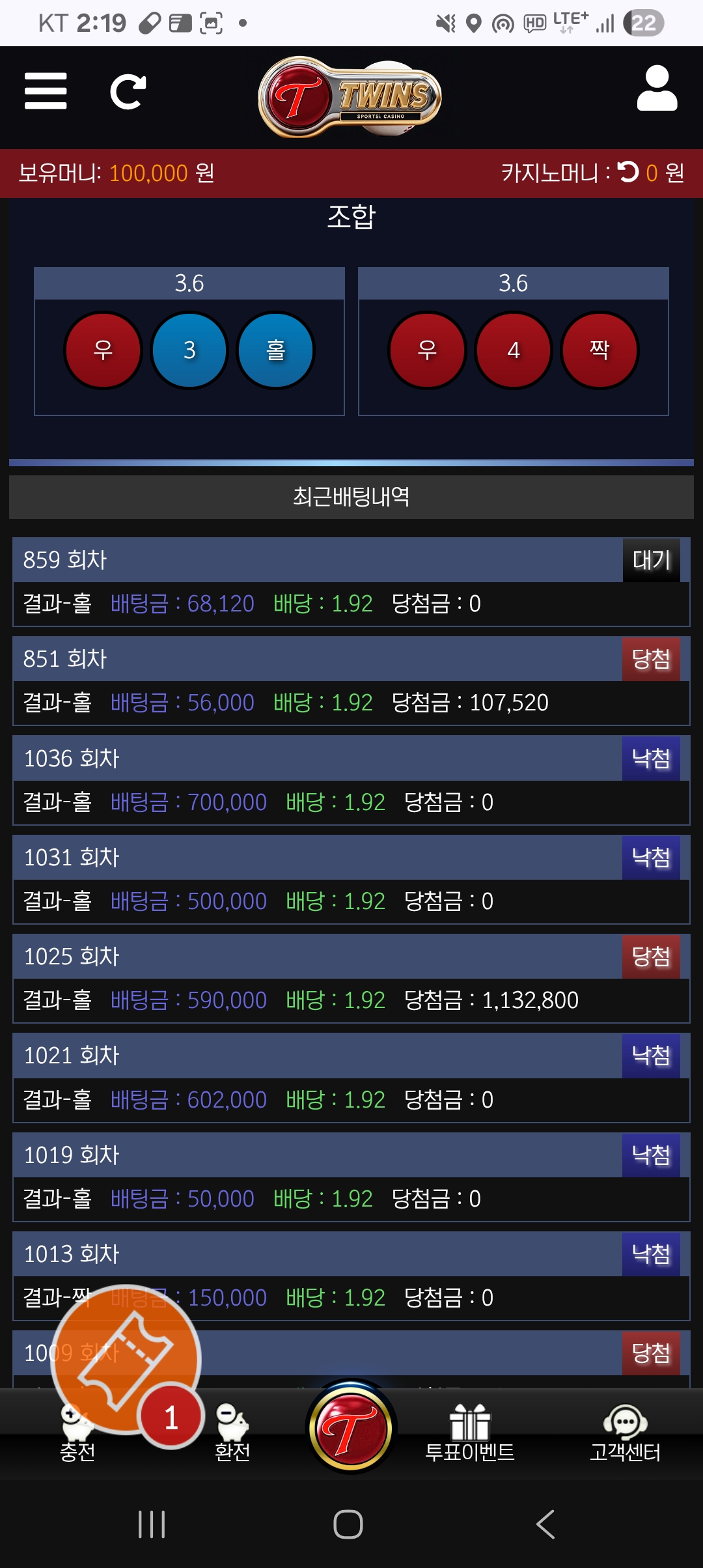Go back with the system back button

pos(545,1524)
